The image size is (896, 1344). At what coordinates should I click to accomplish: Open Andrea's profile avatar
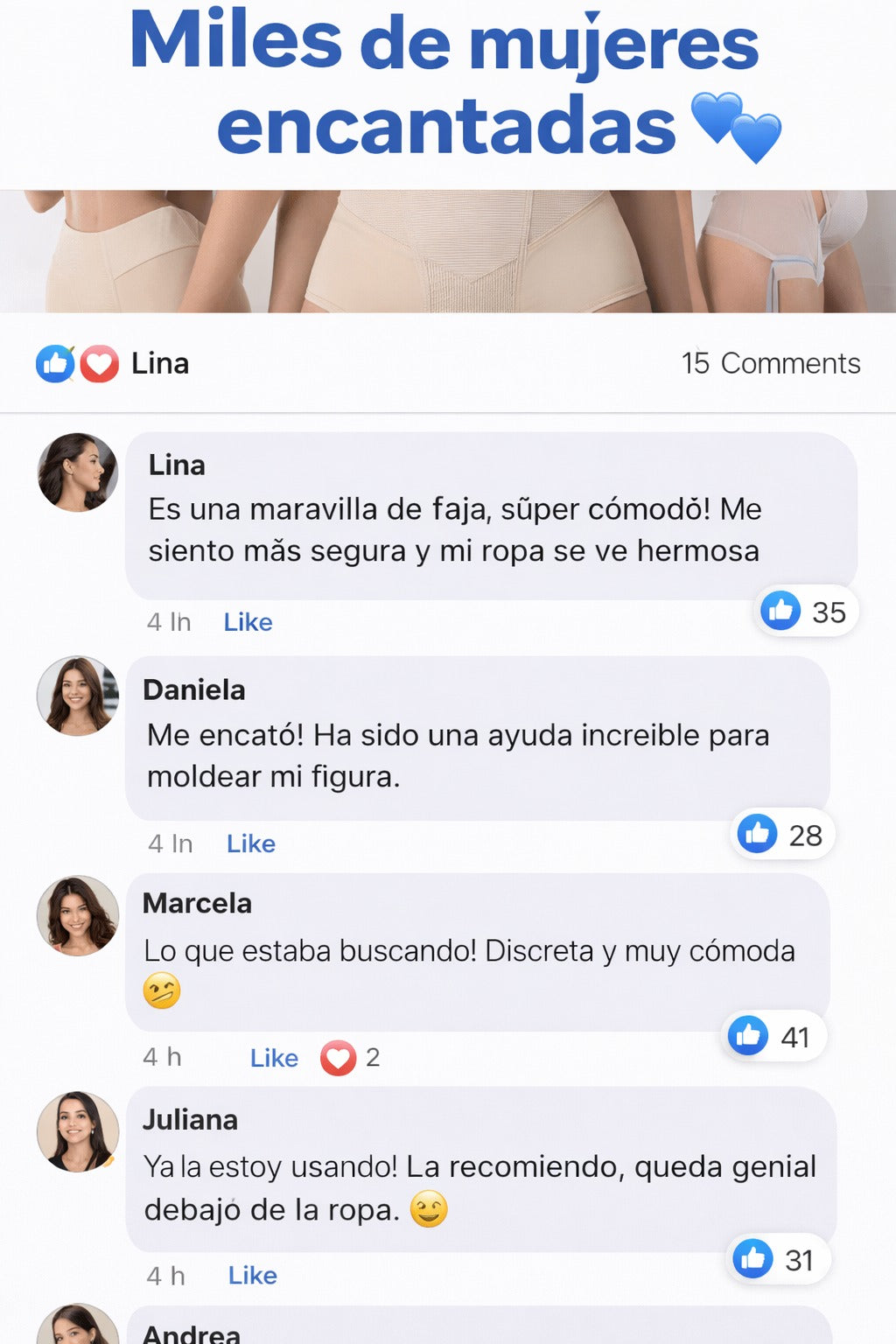pyautogui.click(x=77, y=1330)
